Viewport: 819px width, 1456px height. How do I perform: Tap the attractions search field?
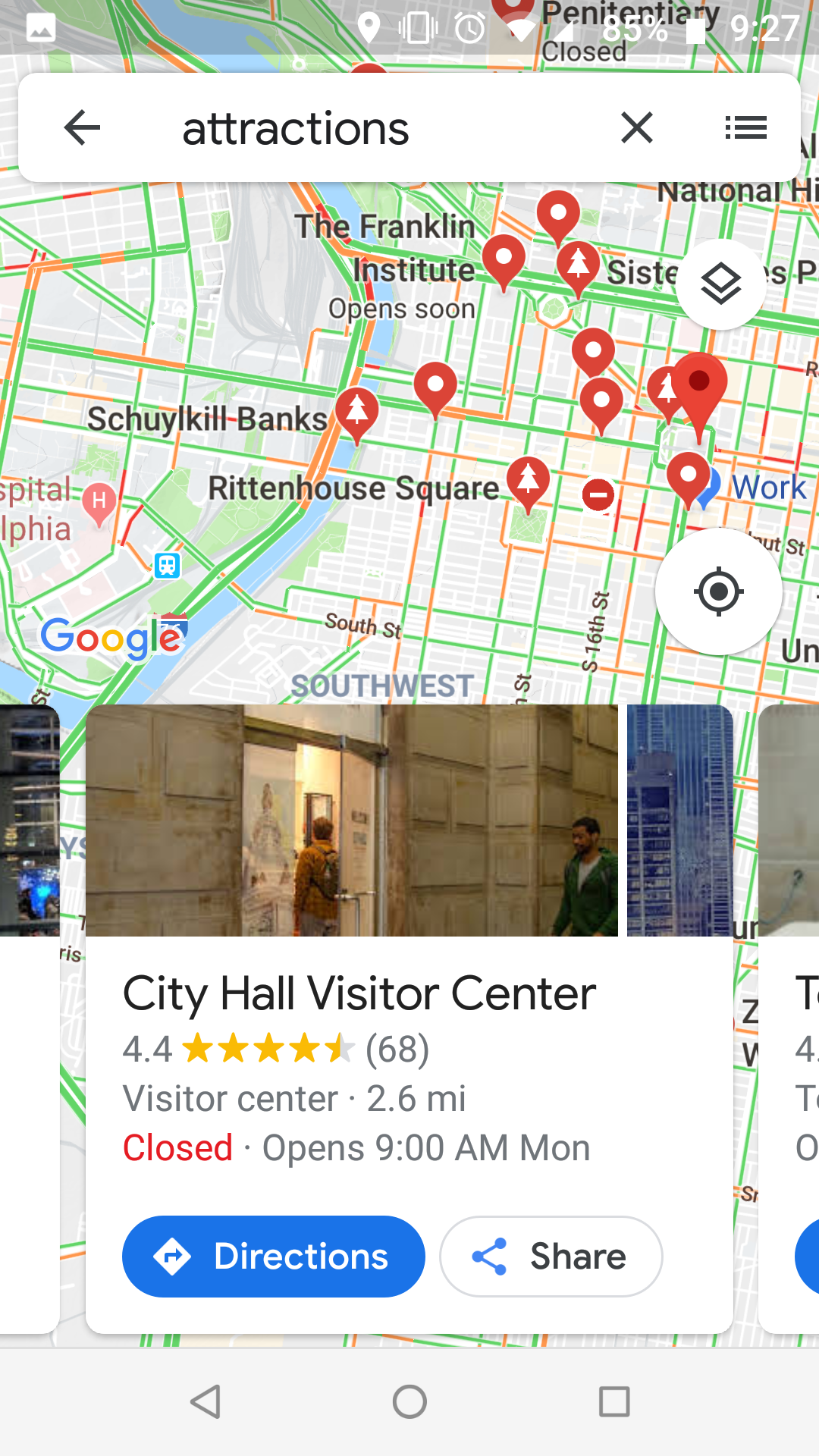364,127
